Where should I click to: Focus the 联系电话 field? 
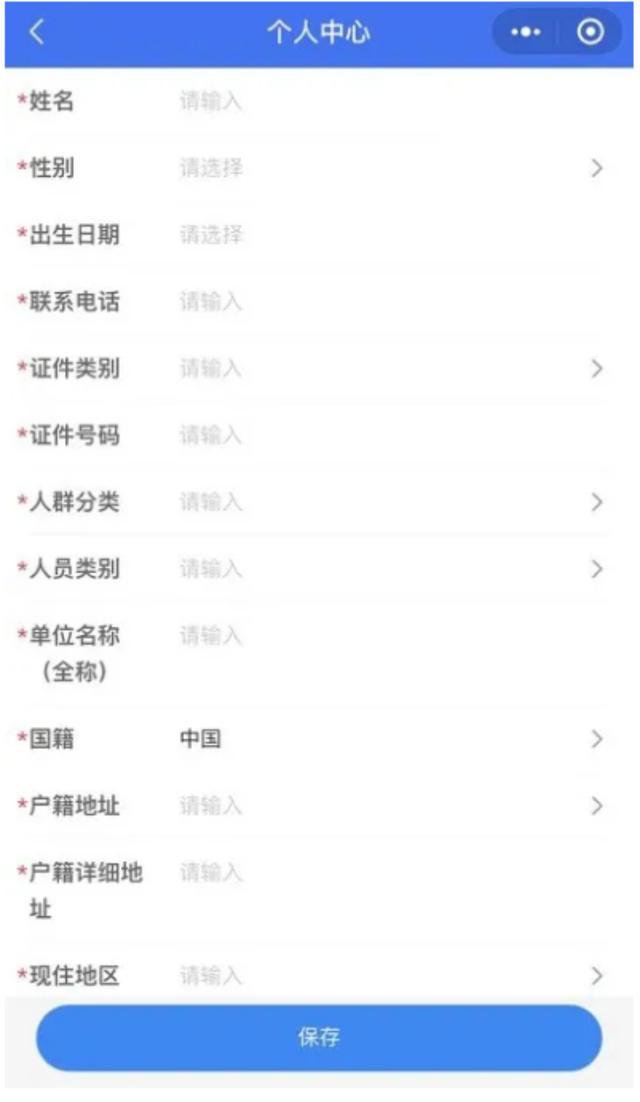[380, 301]
